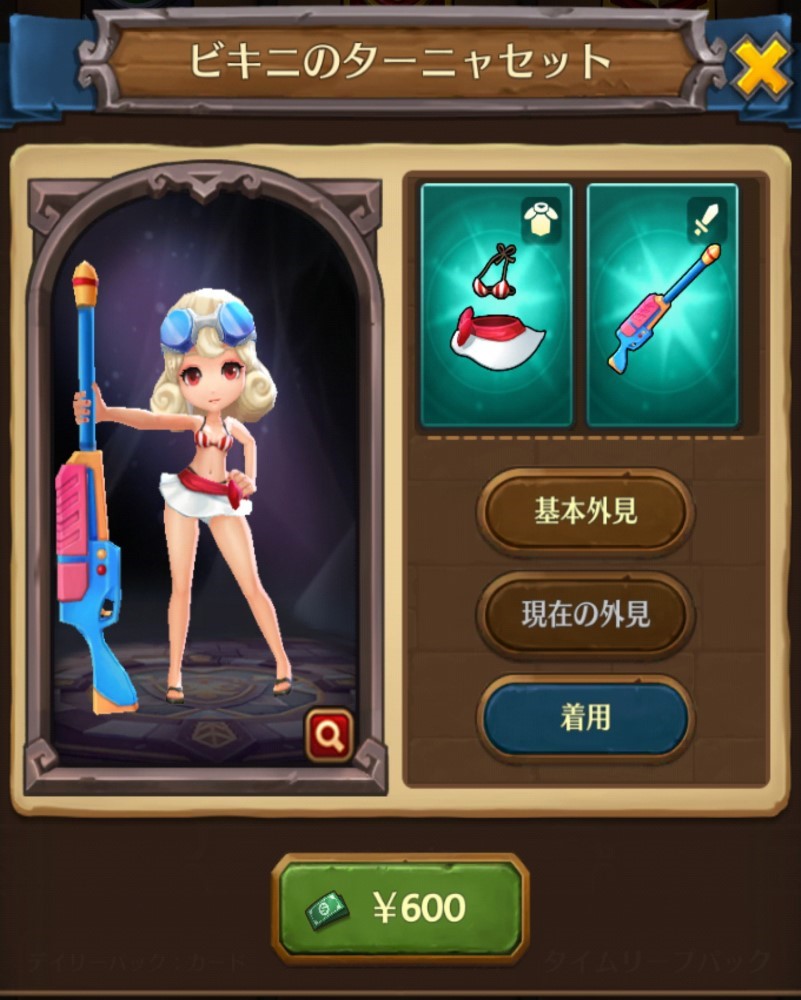Select the bikini armor costume tile
The width and height of the screenshot is (801, 1000).
click(496, 305)
